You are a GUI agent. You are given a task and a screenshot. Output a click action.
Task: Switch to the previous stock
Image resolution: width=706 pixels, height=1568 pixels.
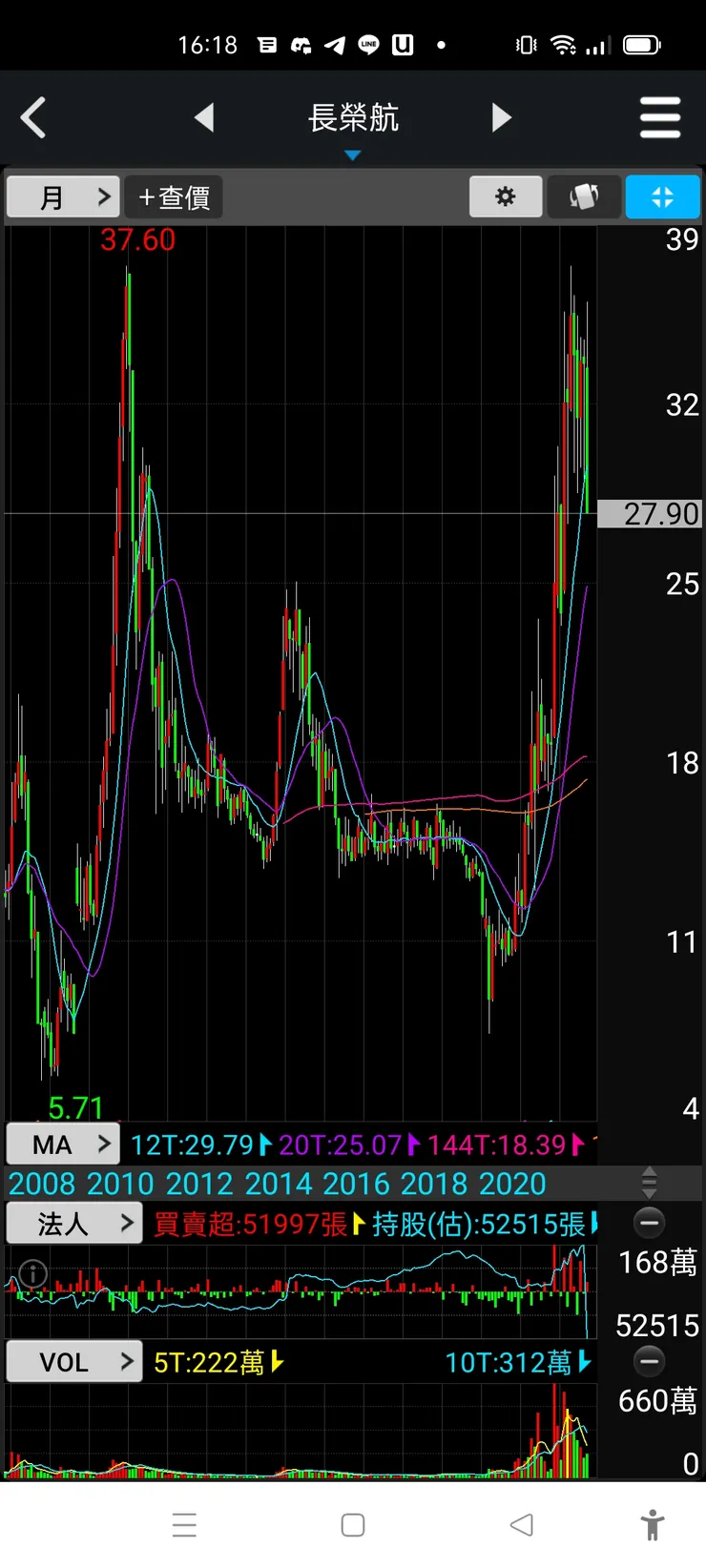[203, 118]
